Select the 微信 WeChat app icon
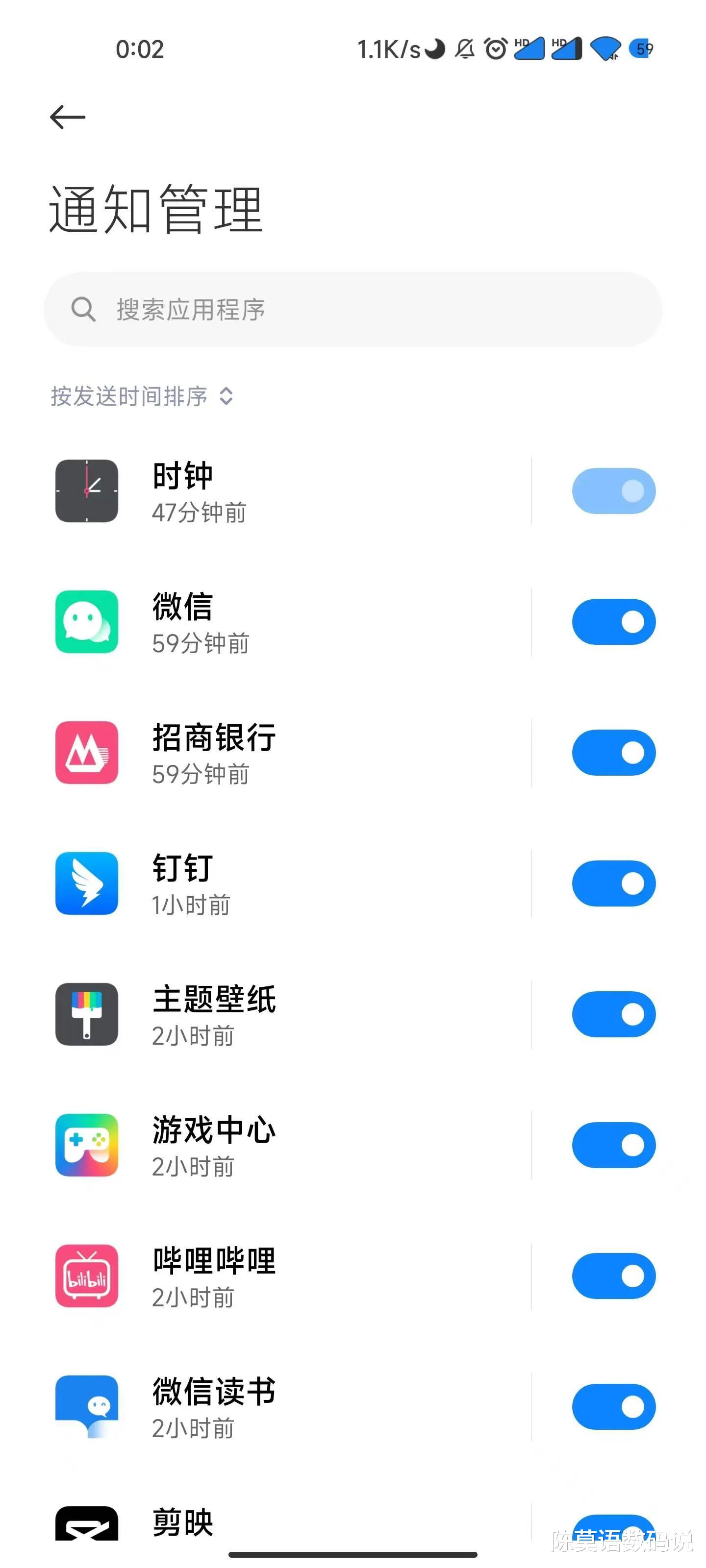 [86, 622]
